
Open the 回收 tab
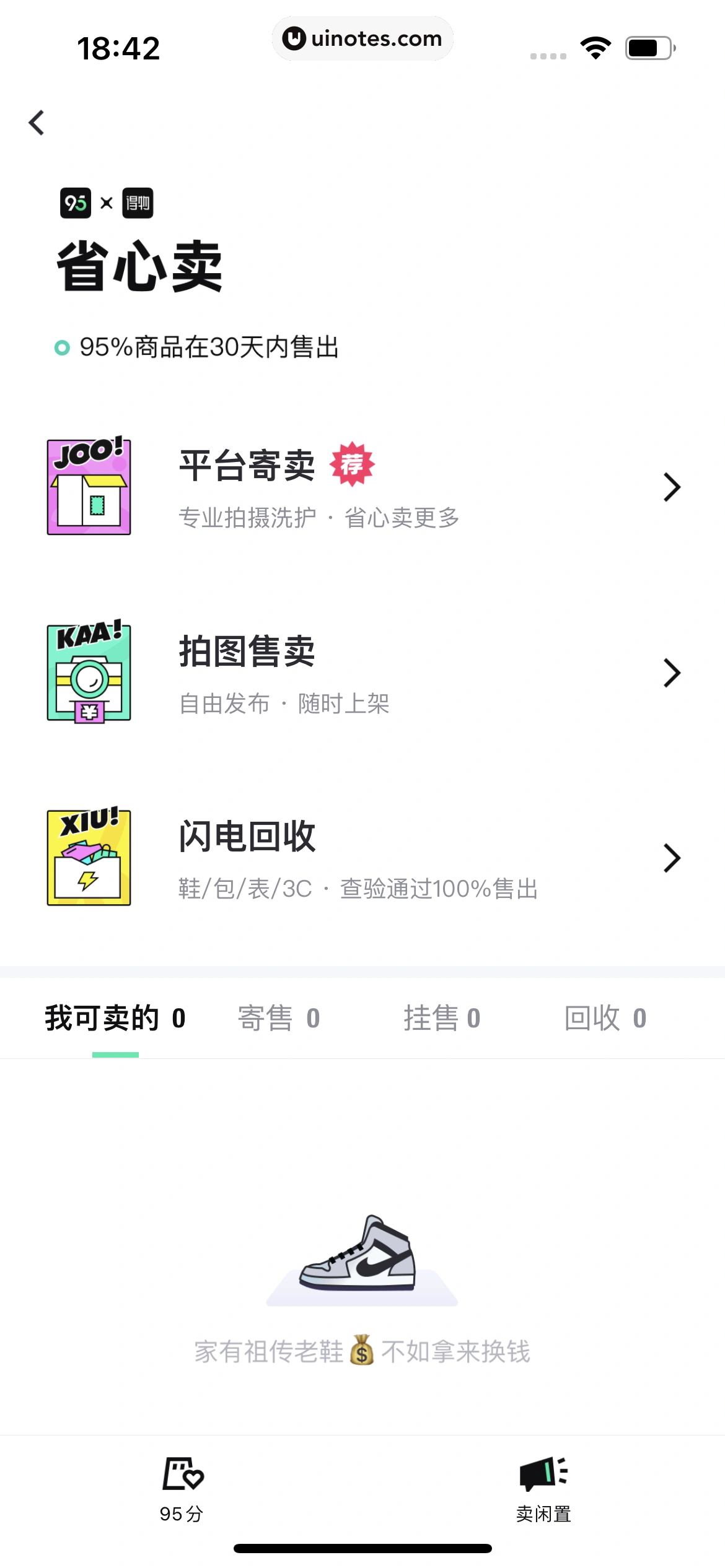tap(605, 1017)
